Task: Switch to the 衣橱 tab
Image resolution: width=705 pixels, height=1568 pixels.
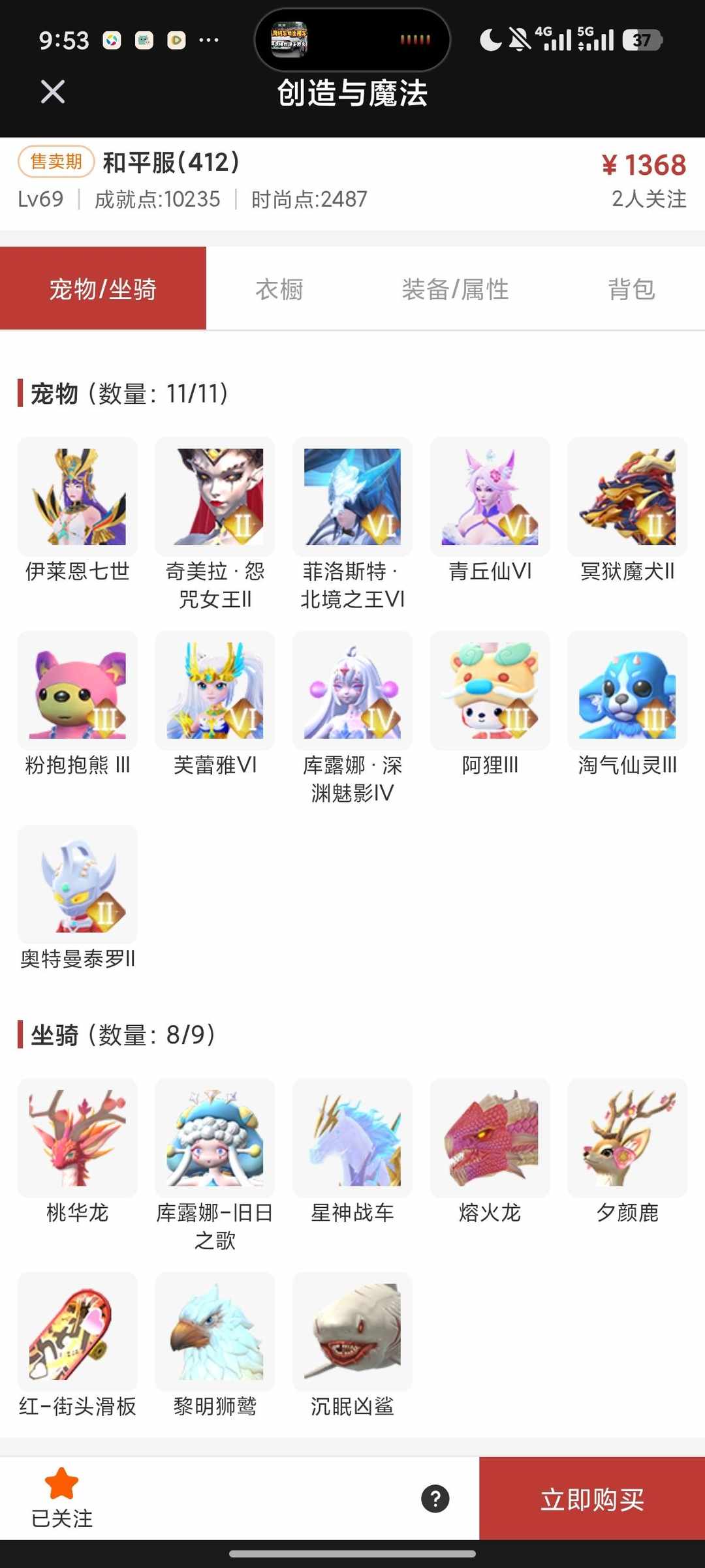Action: [x=279, y=289]
